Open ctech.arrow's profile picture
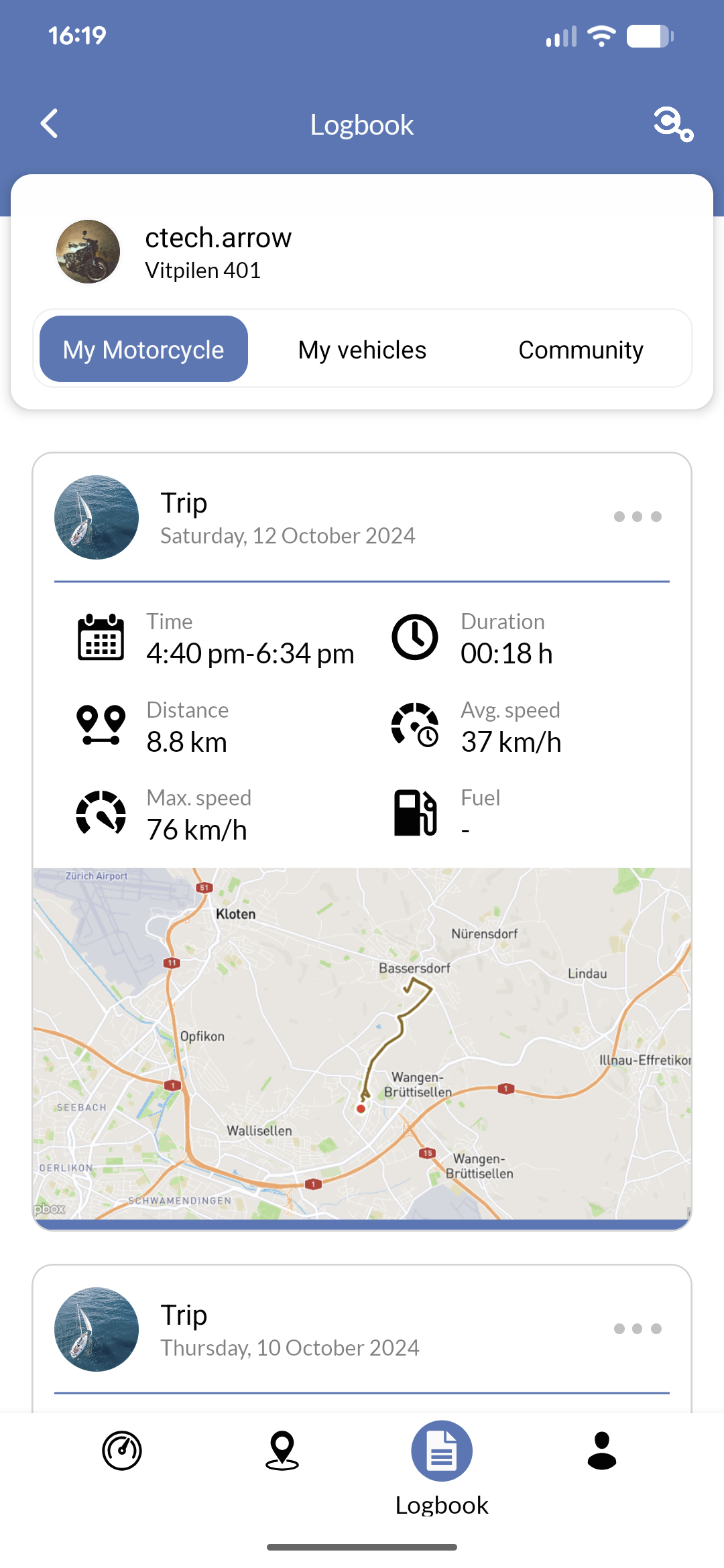The image size is (724, 1568). (x=88, y=252)
